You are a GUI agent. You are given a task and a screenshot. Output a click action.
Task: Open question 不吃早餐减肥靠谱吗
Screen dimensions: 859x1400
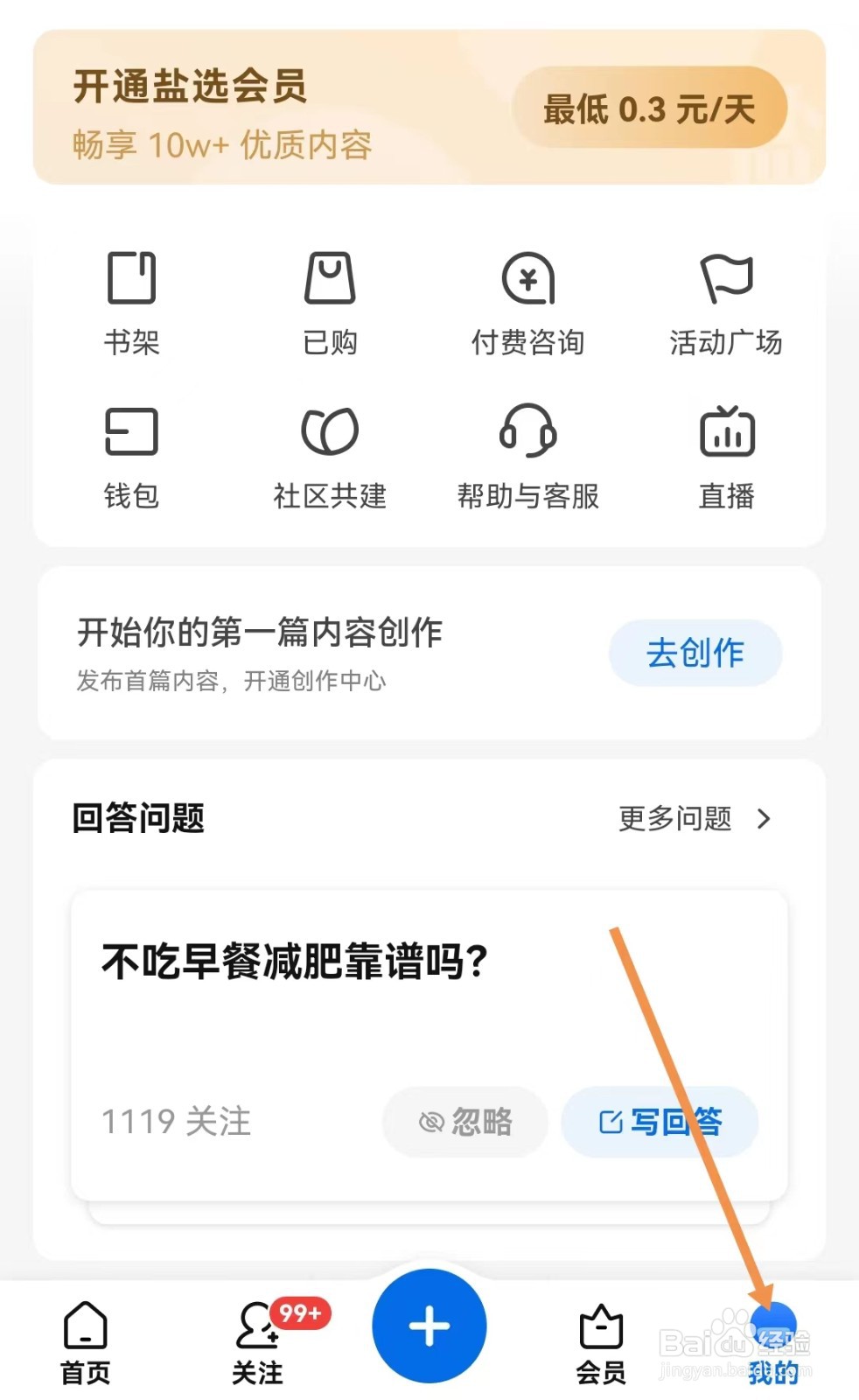(293, 960)
